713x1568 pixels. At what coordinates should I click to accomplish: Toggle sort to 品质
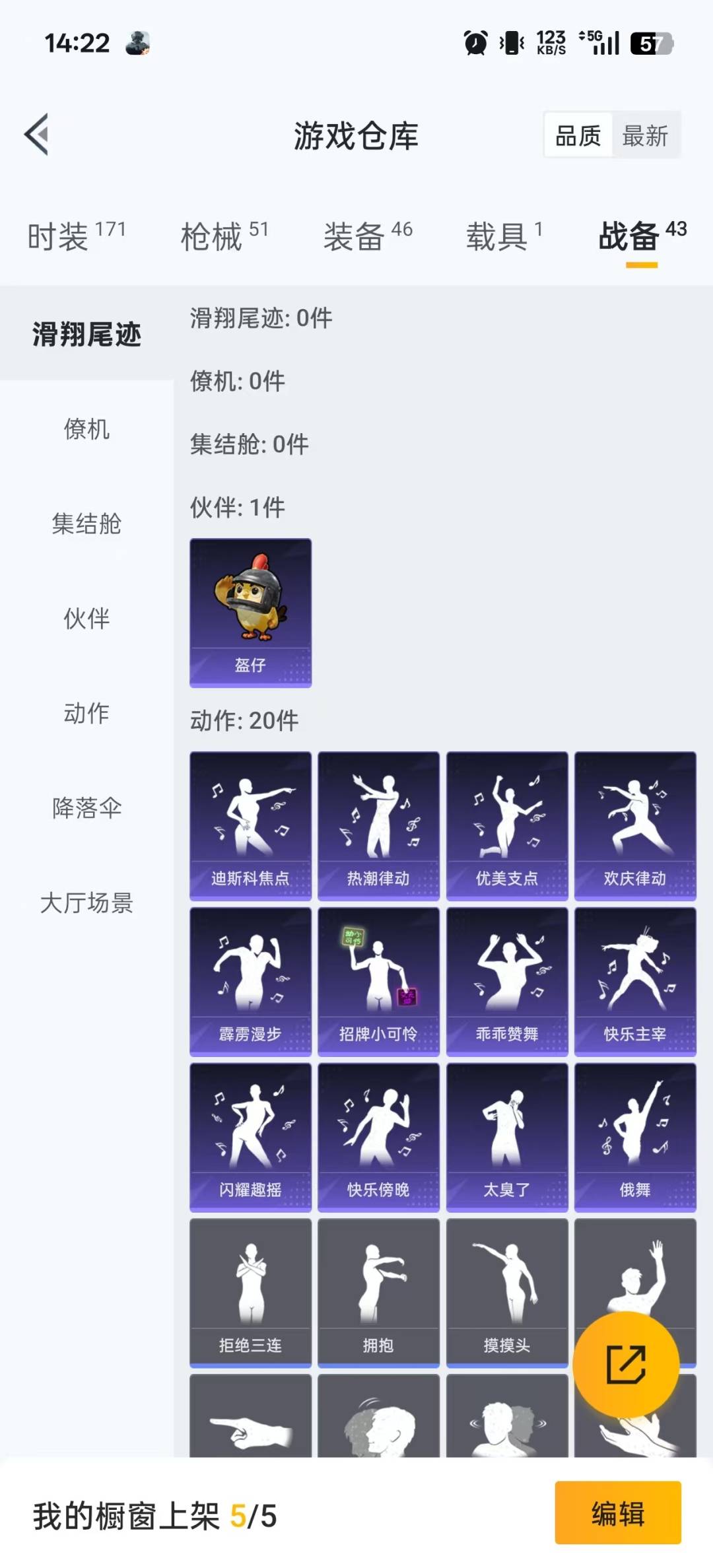[x=576, y=134]
